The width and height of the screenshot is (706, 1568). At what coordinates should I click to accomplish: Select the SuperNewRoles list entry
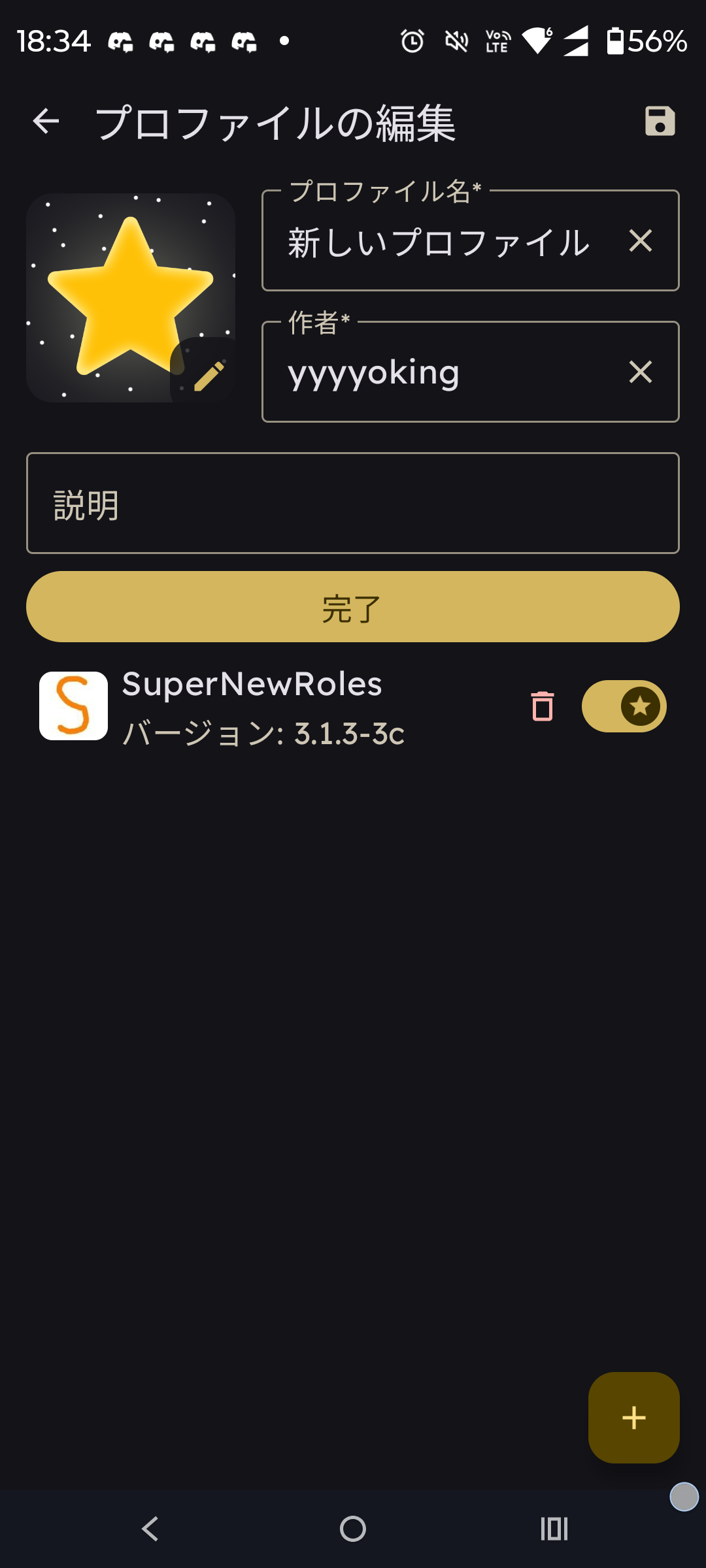(261, 706)
